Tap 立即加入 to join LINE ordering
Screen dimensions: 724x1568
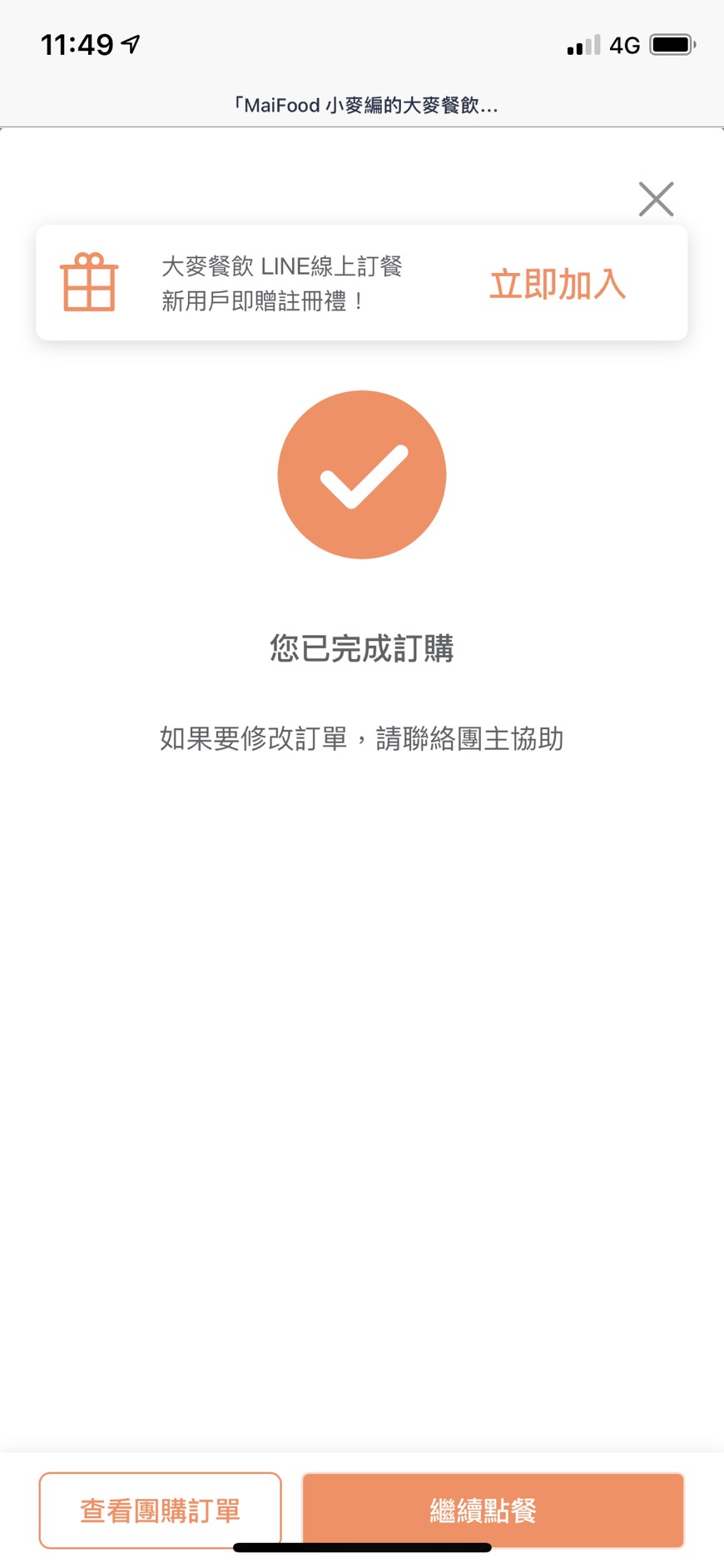coord(557,285)
